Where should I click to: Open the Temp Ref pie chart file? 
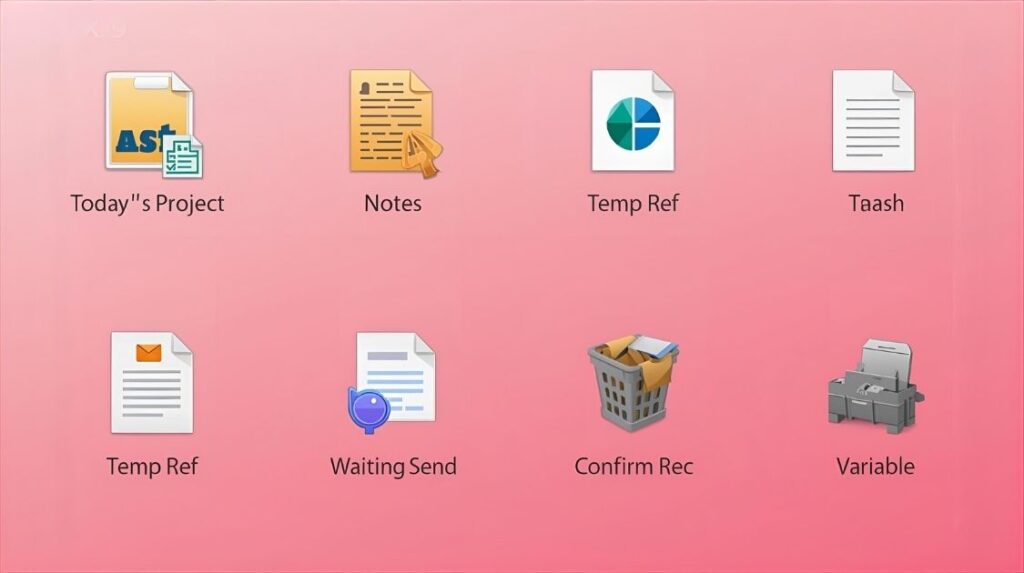[x=633, y=121]
